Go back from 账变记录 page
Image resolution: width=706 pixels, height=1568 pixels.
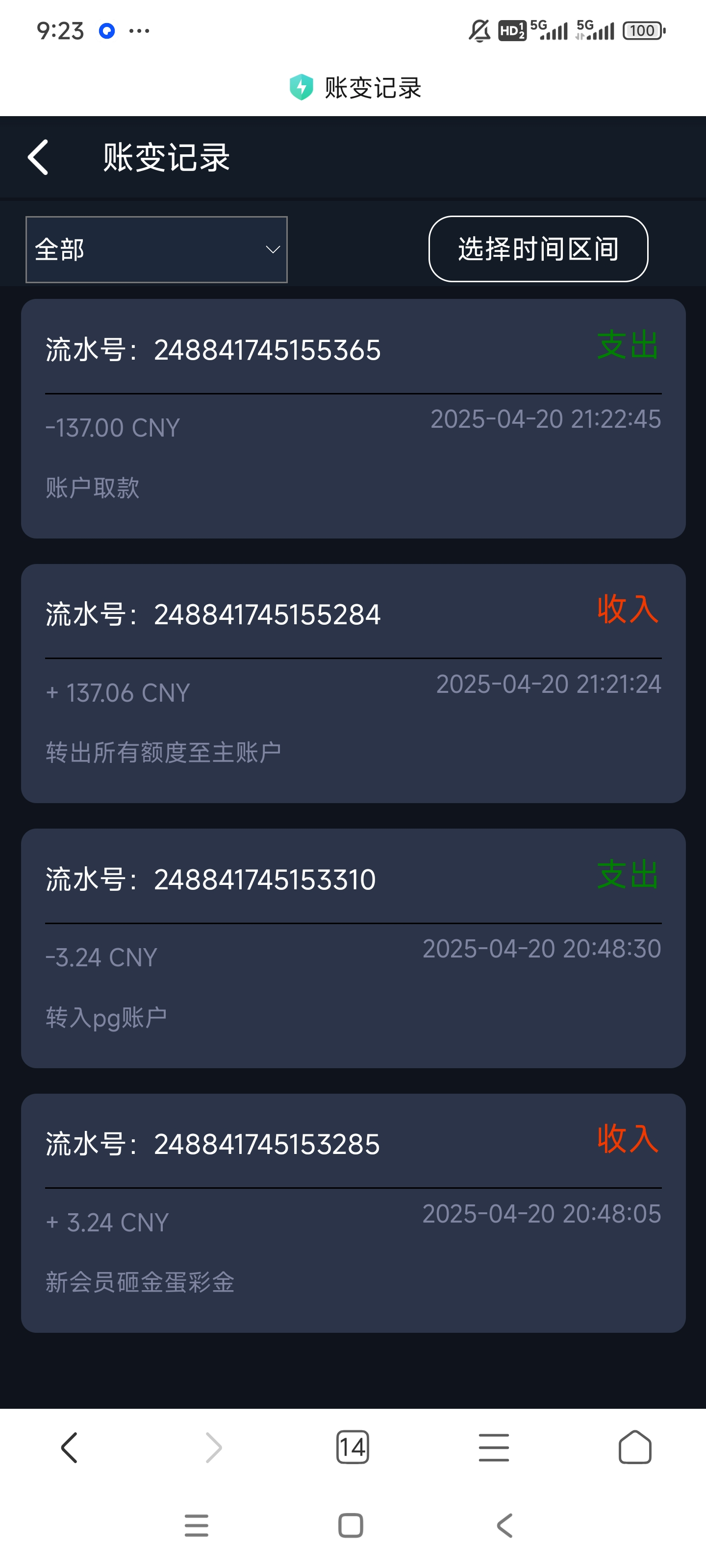(x=38, y=158)
